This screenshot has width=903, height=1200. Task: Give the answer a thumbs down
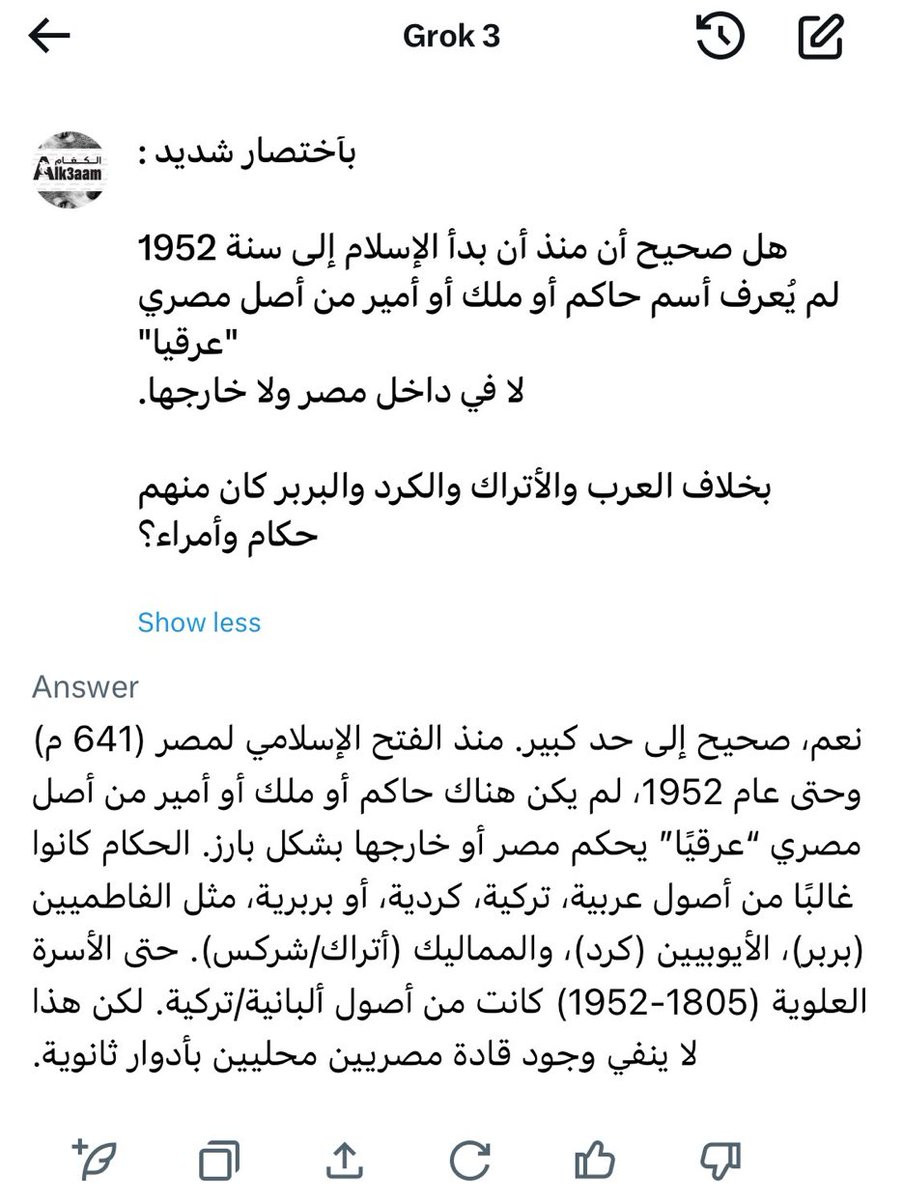pos(720,1160)
